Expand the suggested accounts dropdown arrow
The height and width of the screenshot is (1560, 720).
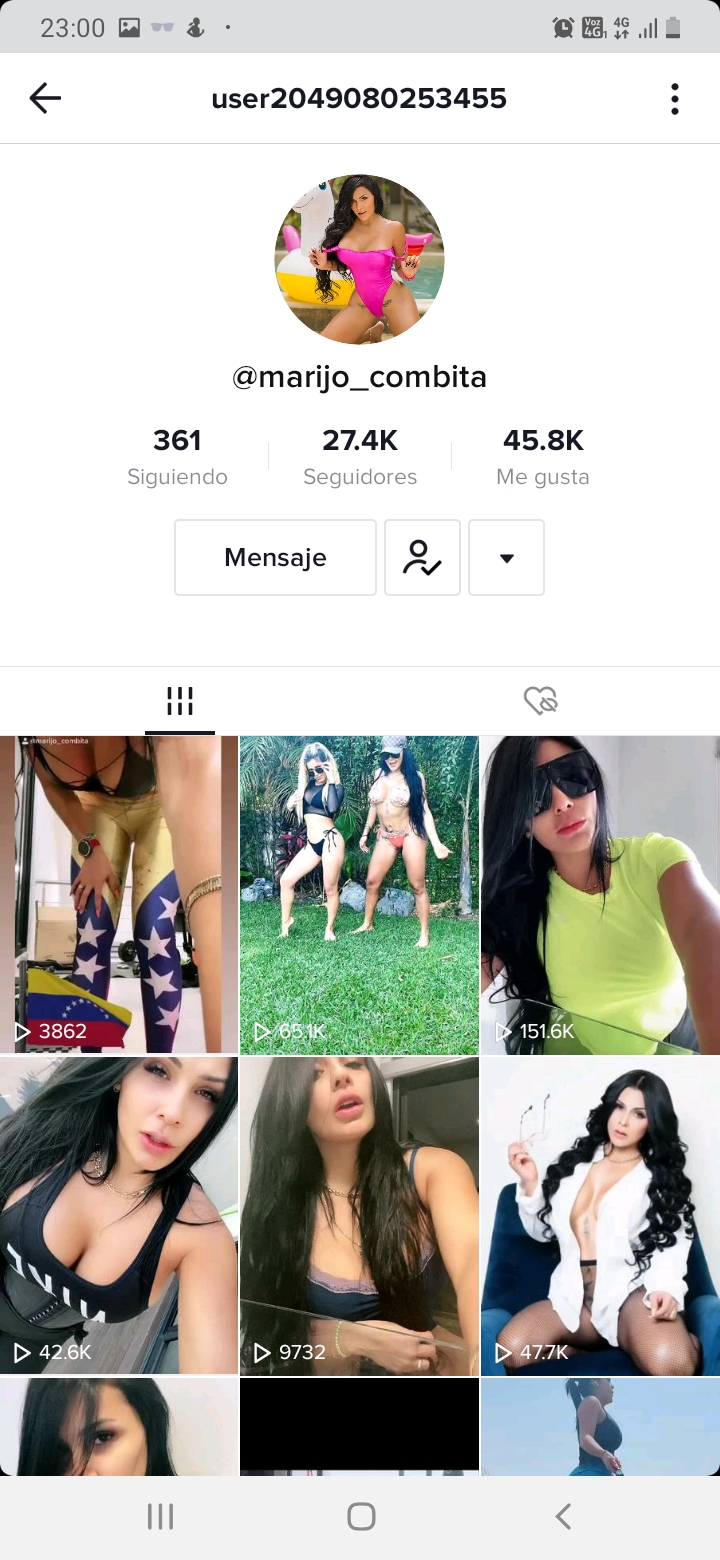point(506,557)
